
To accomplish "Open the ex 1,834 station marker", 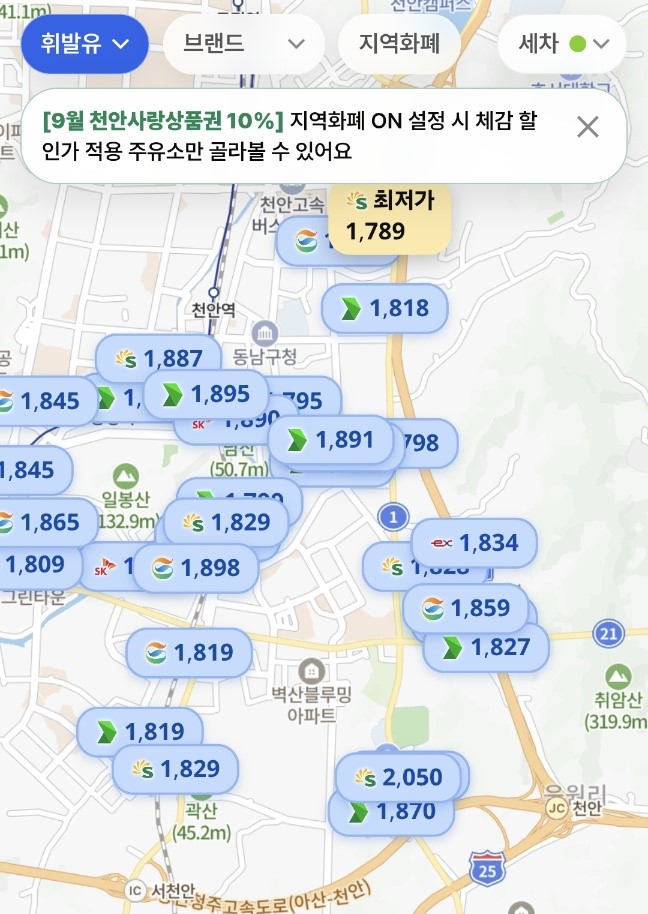I will (474, 543).
